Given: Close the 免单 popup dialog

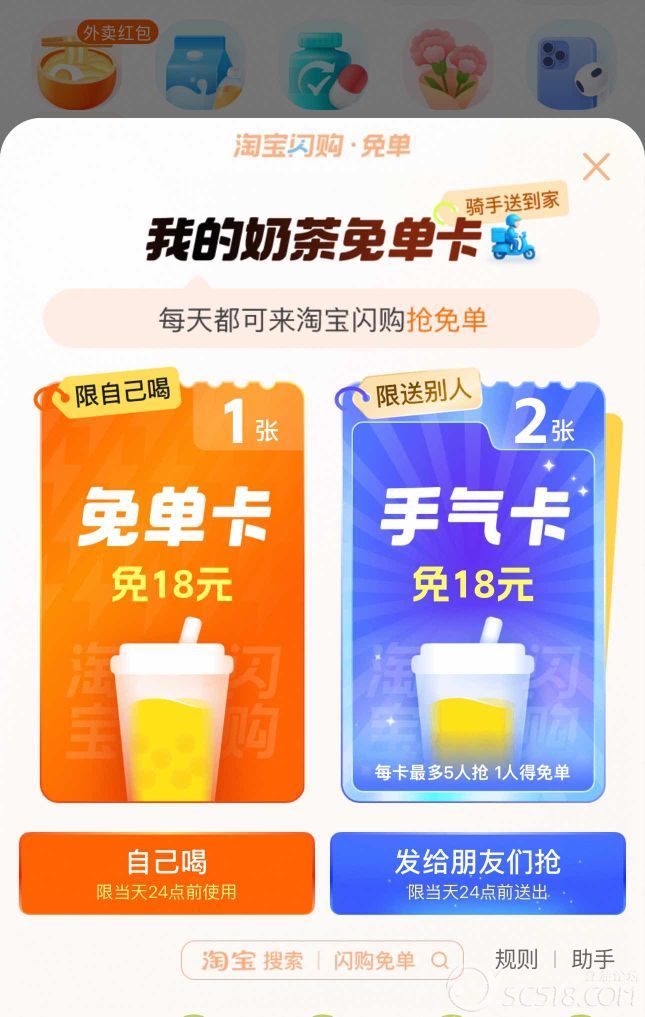Looking at the screenshot, I should pos(596,167).
